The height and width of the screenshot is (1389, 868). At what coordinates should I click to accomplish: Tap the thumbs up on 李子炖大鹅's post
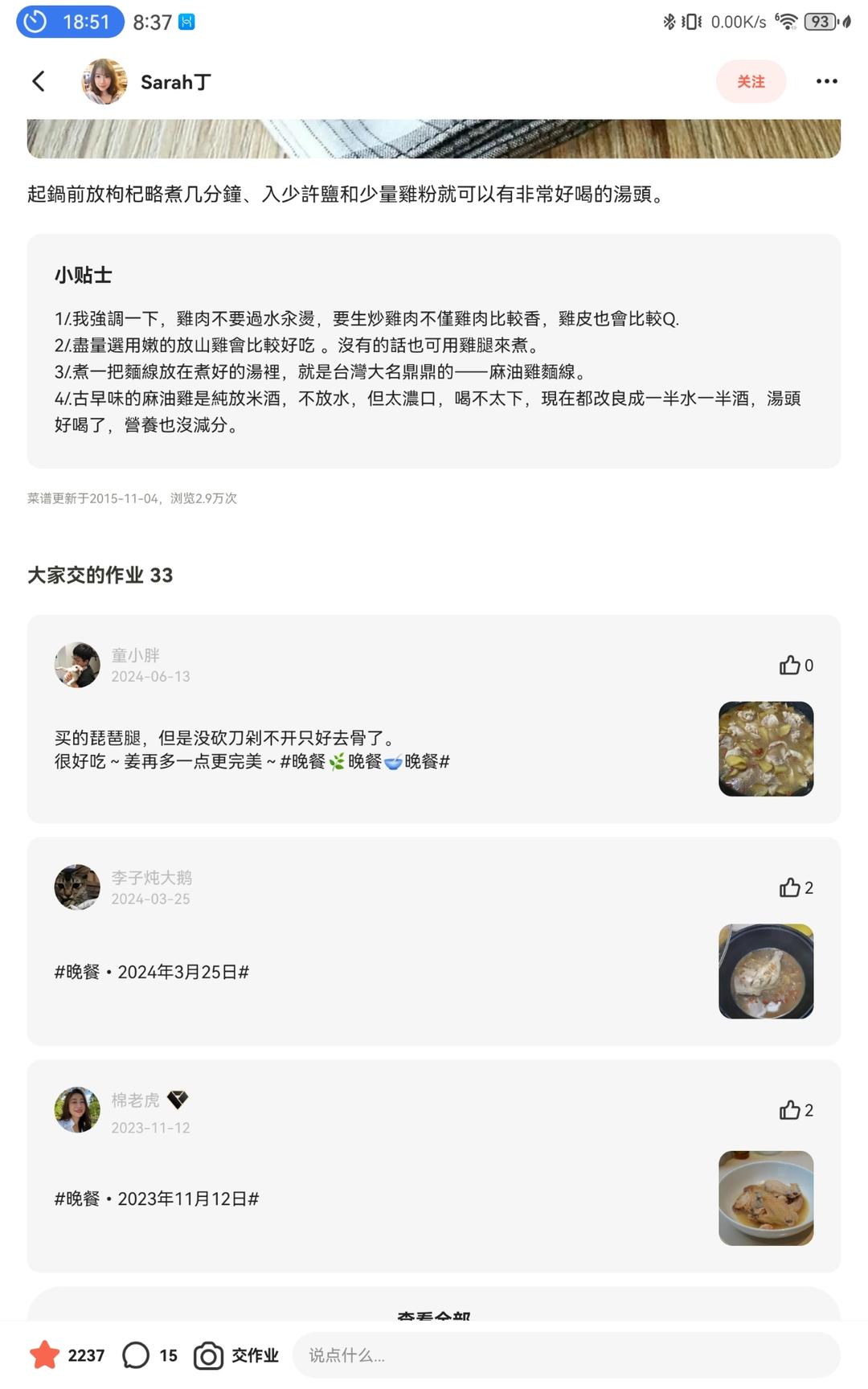click(x=790, y=888)
